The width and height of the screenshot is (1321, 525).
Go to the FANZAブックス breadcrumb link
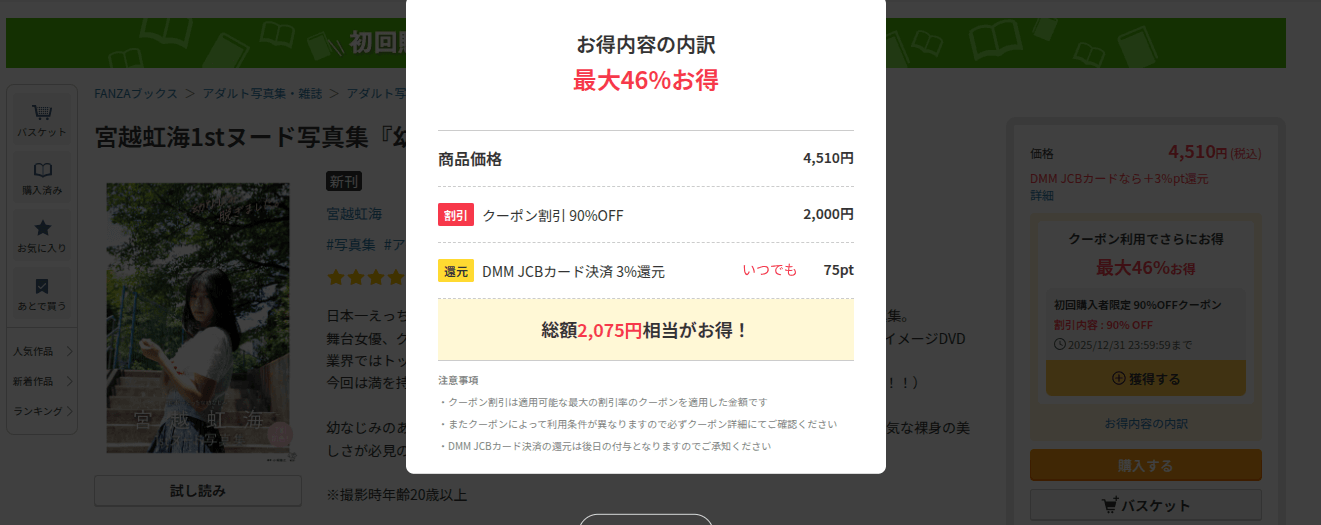135,93
